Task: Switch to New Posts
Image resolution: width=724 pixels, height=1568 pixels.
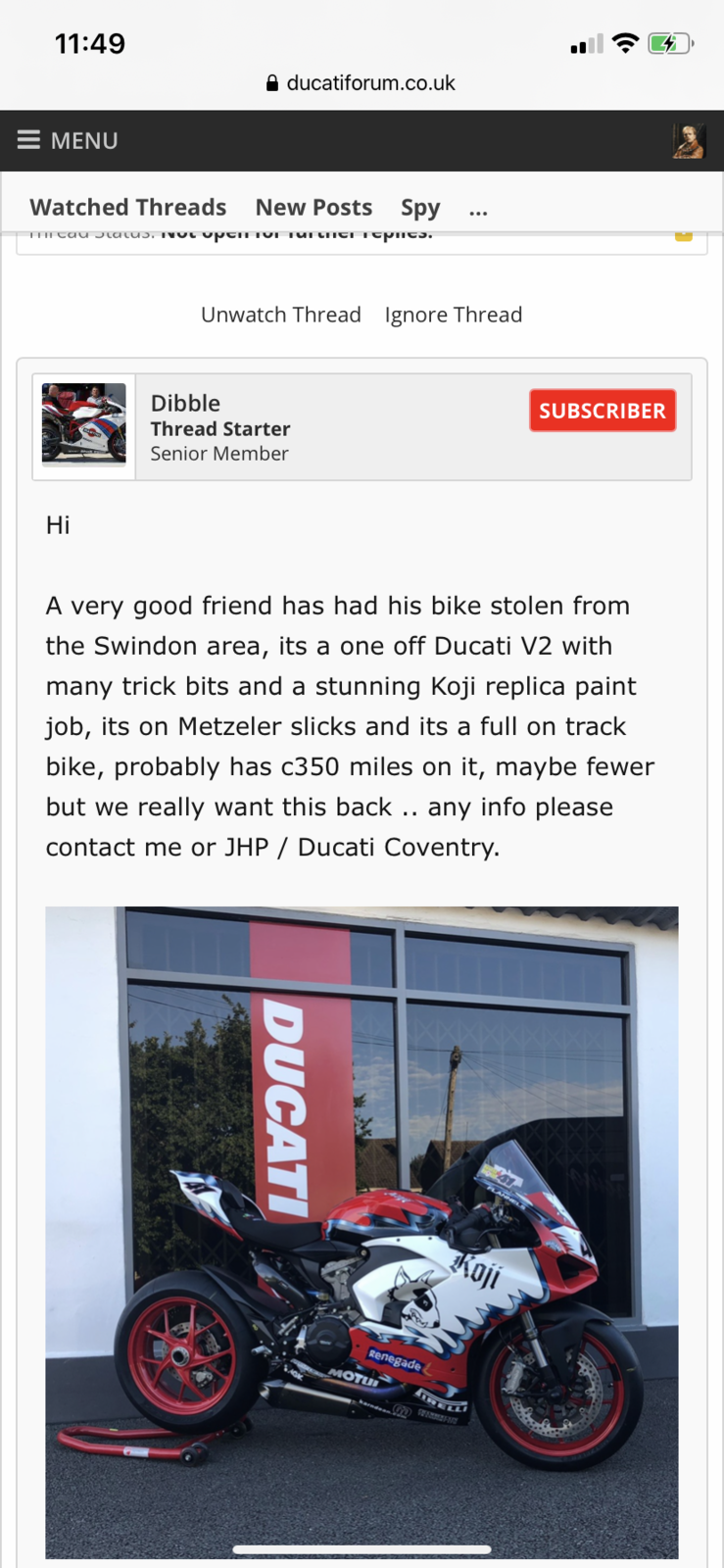Action: click(314, 208)
